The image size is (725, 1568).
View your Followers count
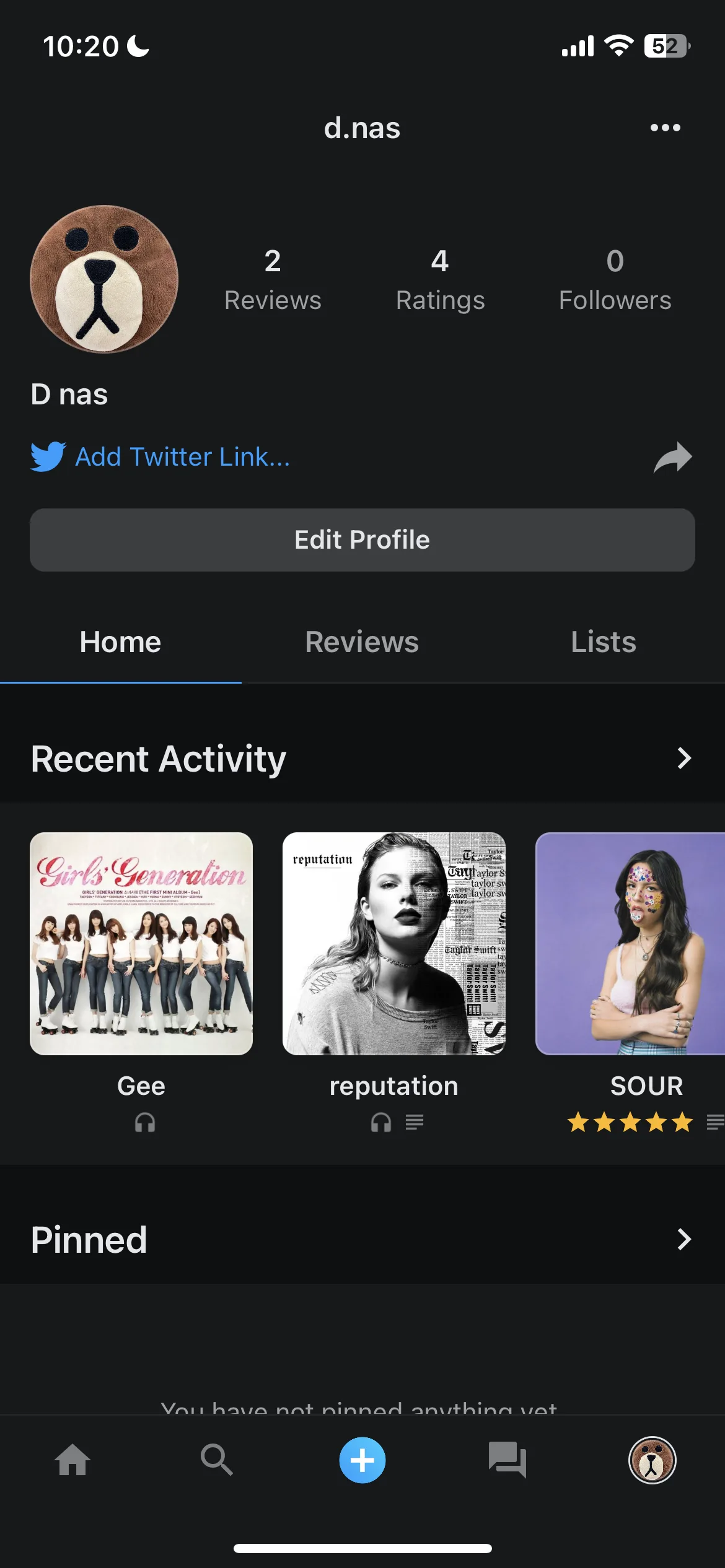615,279
